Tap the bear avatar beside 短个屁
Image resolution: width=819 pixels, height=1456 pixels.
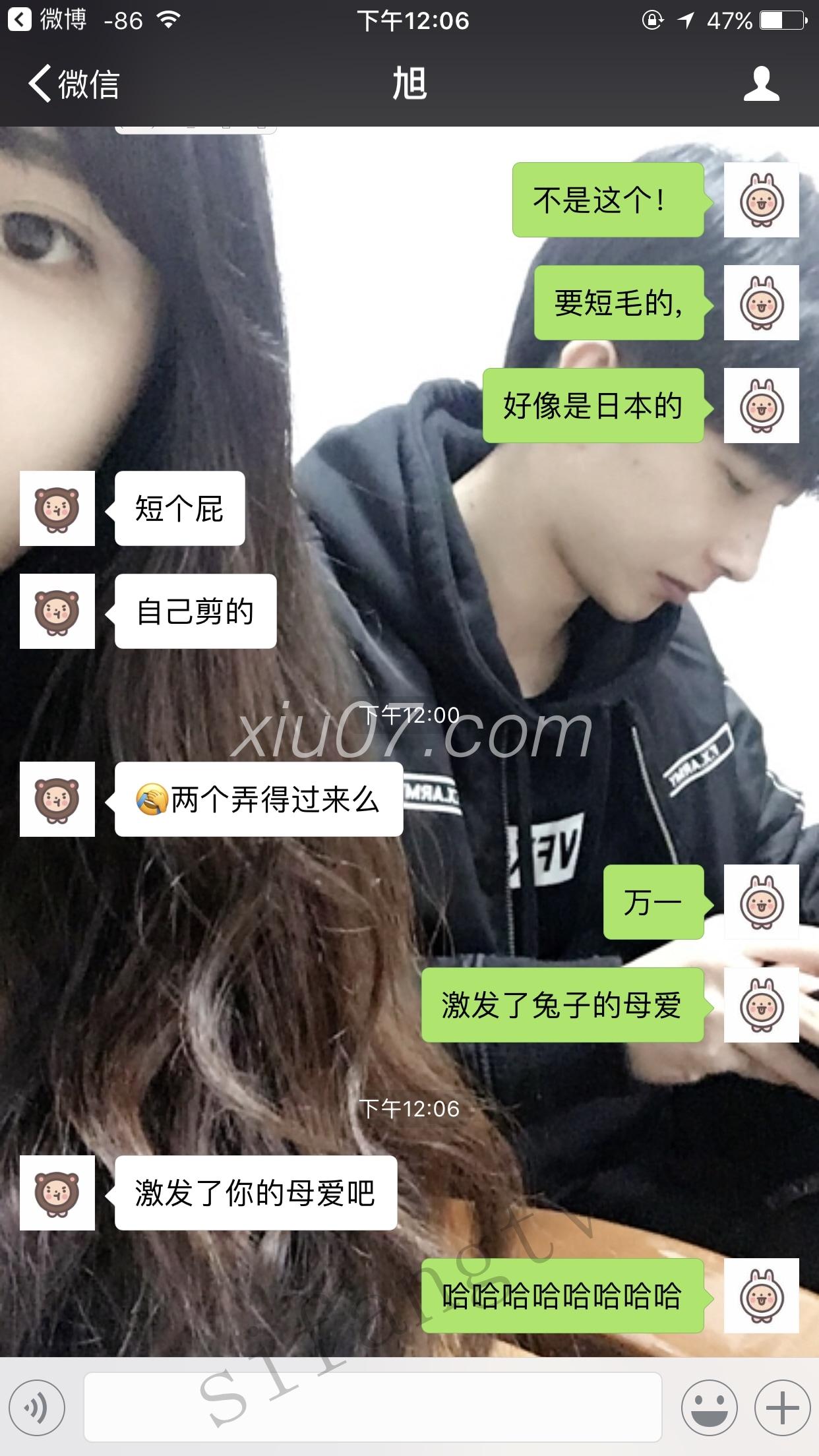pyautogui.click(x=57, y=508)
